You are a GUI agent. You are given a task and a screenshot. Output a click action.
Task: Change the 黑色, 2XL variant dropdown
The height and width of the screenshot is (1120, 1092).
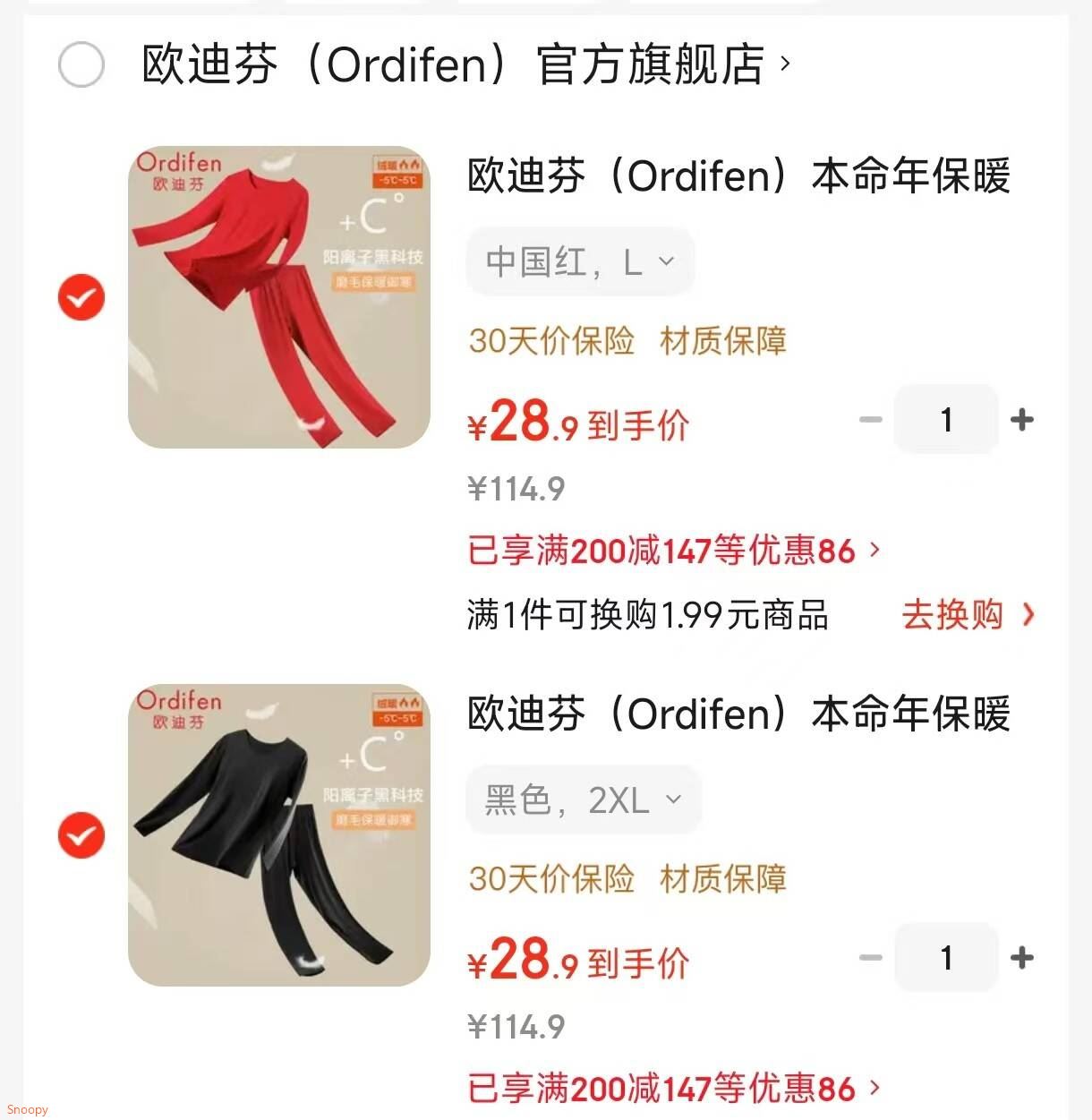tap(583, 799)
